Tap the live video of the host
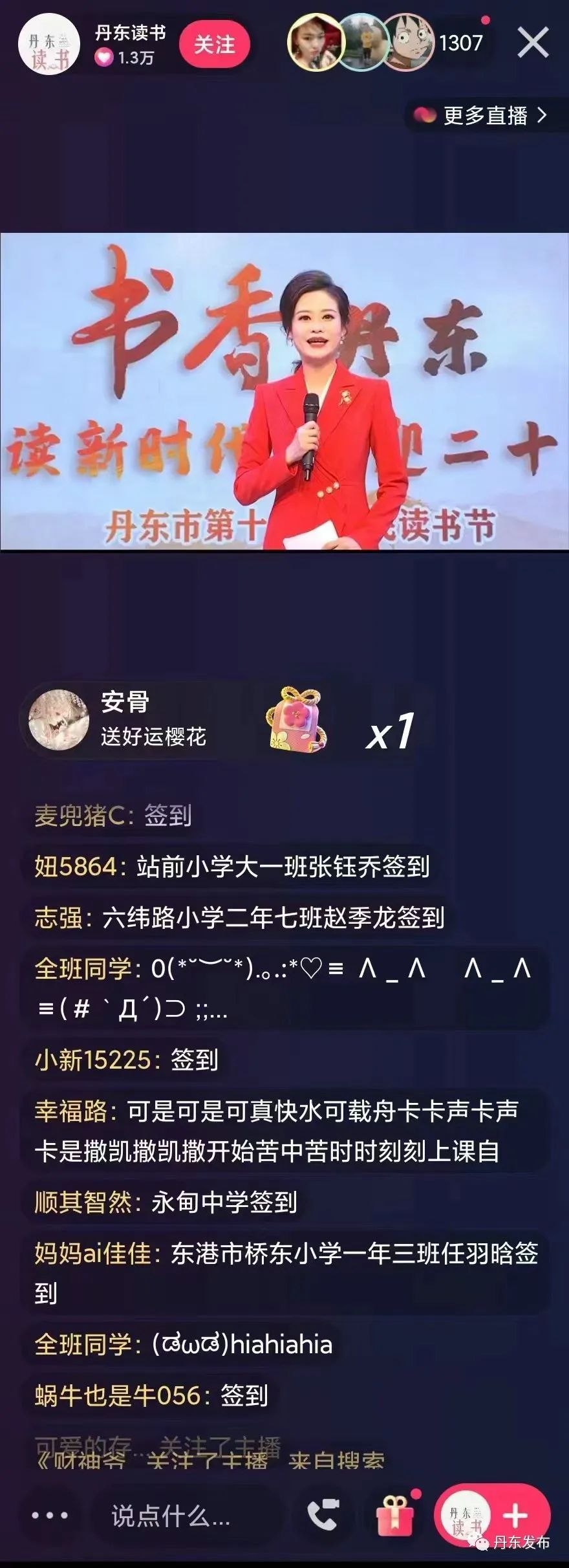The height and width of the screenshot is (1568, 569). coord(284,391)
